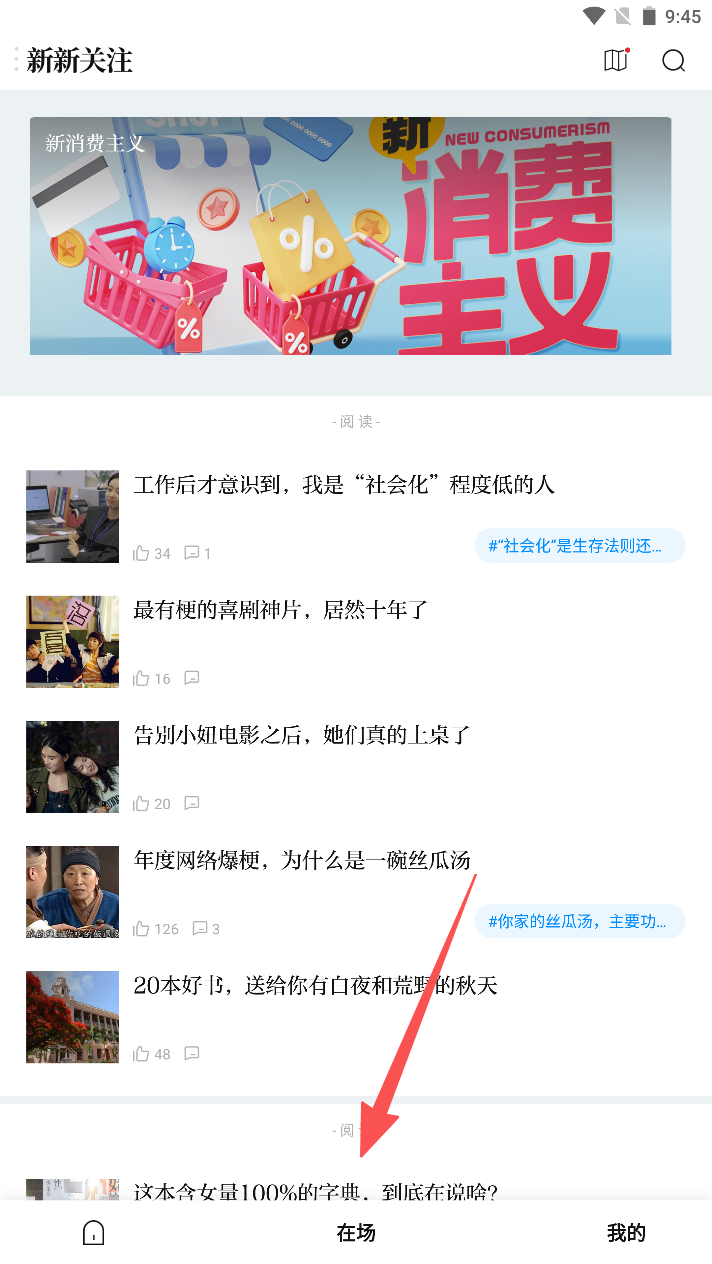Open the map icon in top bar
This screenshot has height=1264, width=712.
[x=616, y=61]
